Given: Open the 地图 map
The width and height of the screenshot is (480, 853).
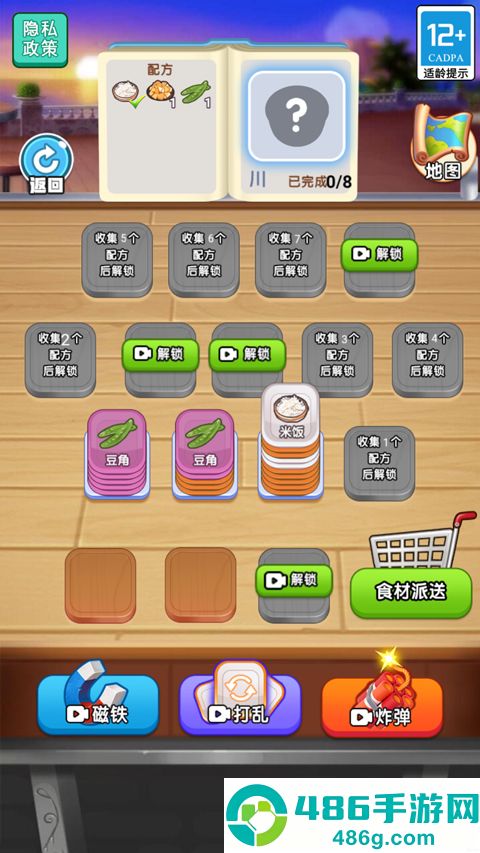Looking at the screenshot, I should [x=442, y=143].
